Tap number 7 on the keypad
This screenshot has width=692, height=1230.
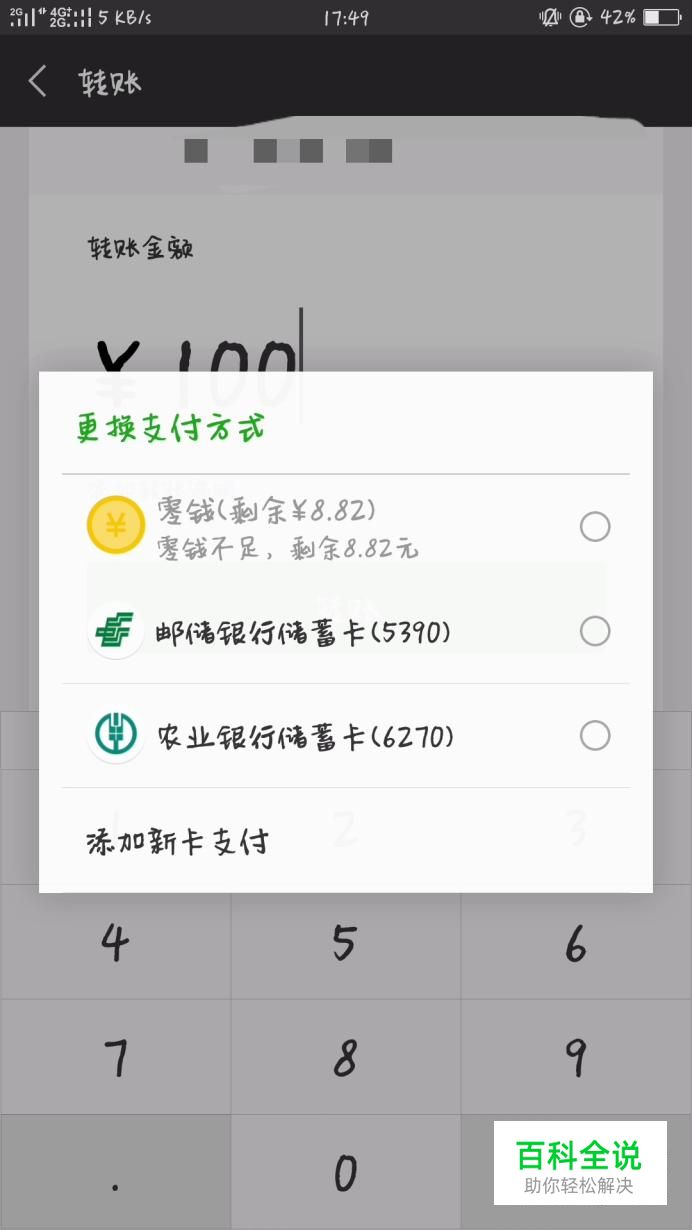(116, 1057)
